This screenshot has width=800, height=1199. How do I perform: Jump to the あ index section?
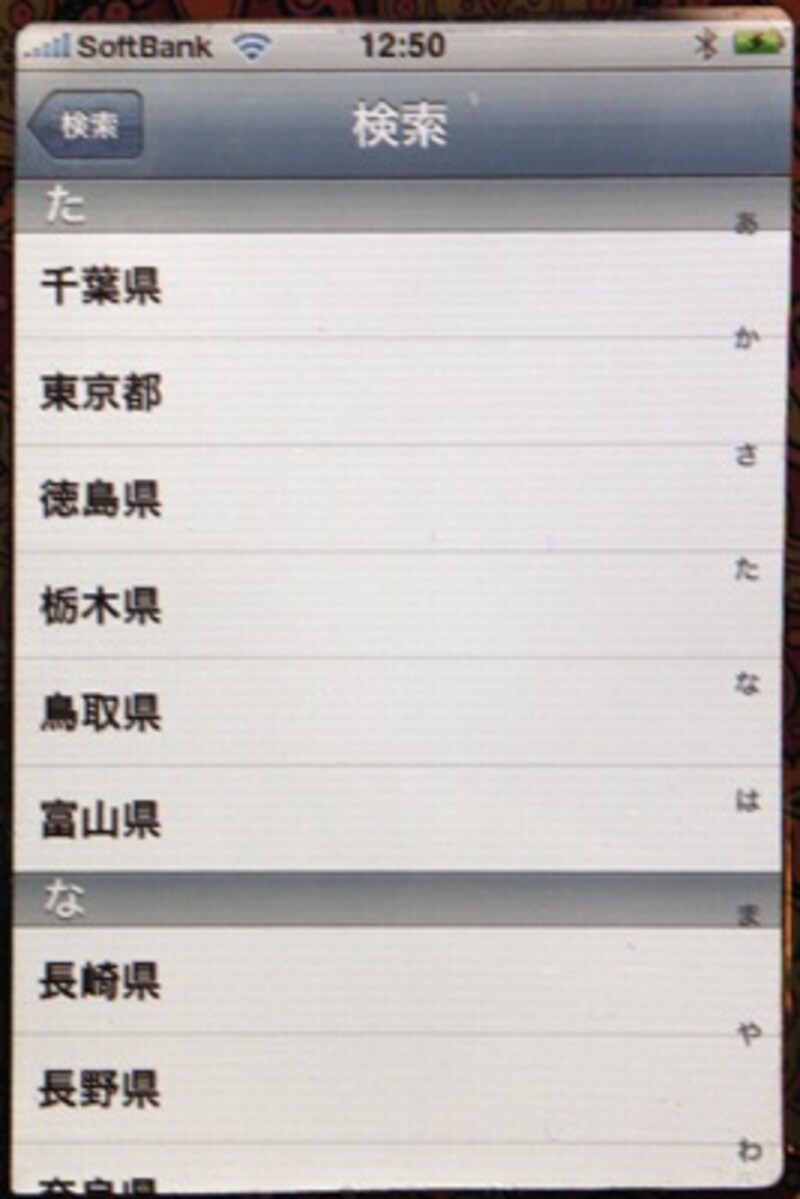(x=746, y=223)
